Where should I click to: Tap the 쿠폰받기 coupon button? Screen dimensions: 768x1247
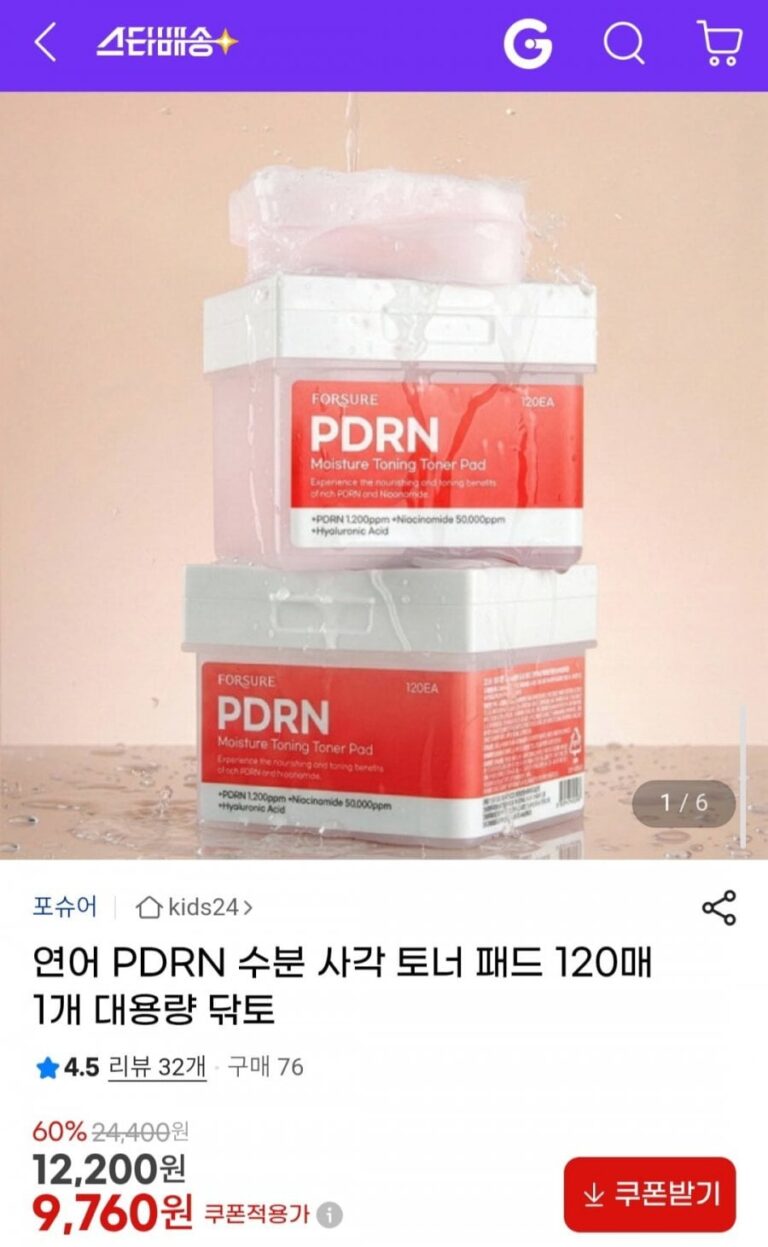pyautogui.click(x=650, y=1194)
